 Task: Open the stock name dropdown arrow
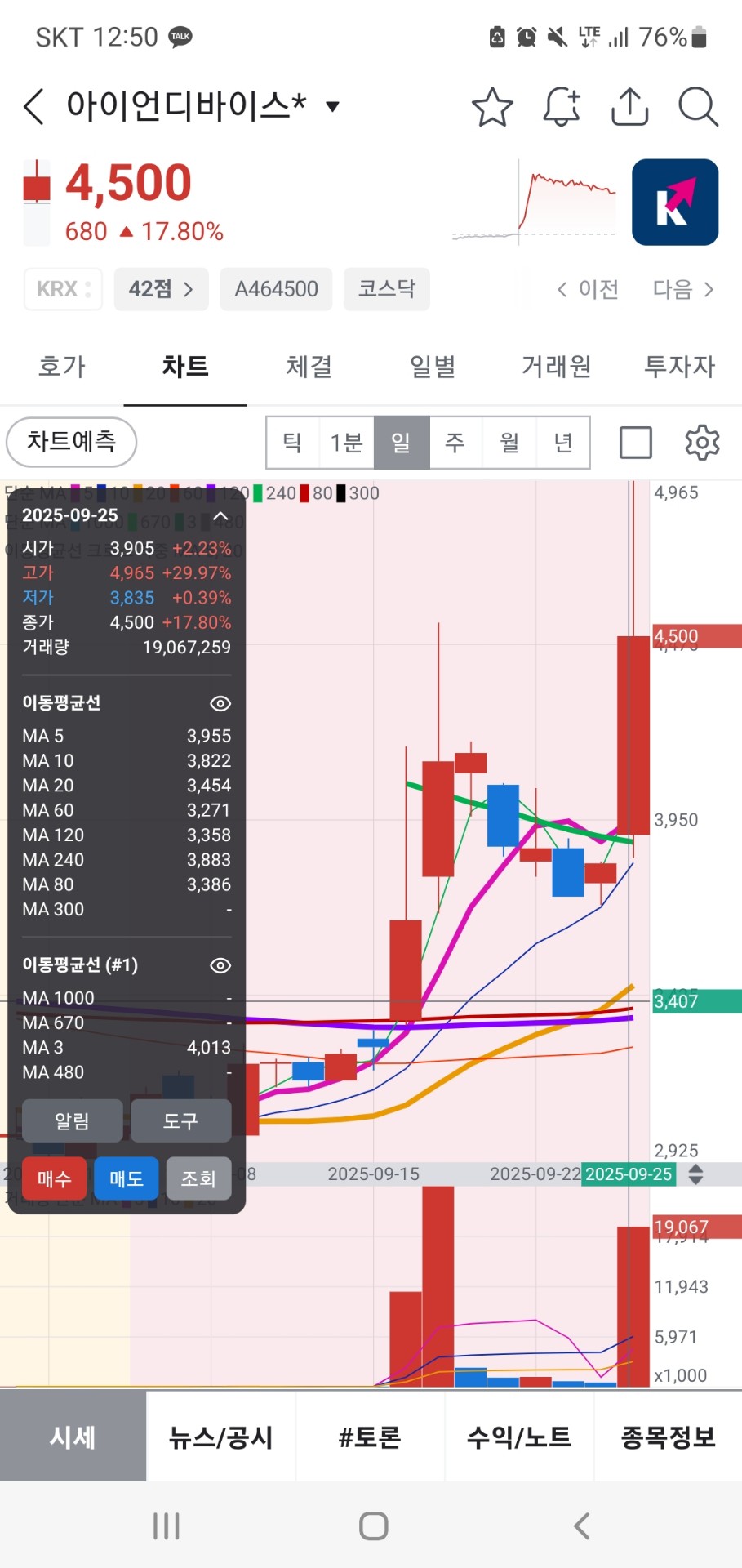(x=332, y=106)
